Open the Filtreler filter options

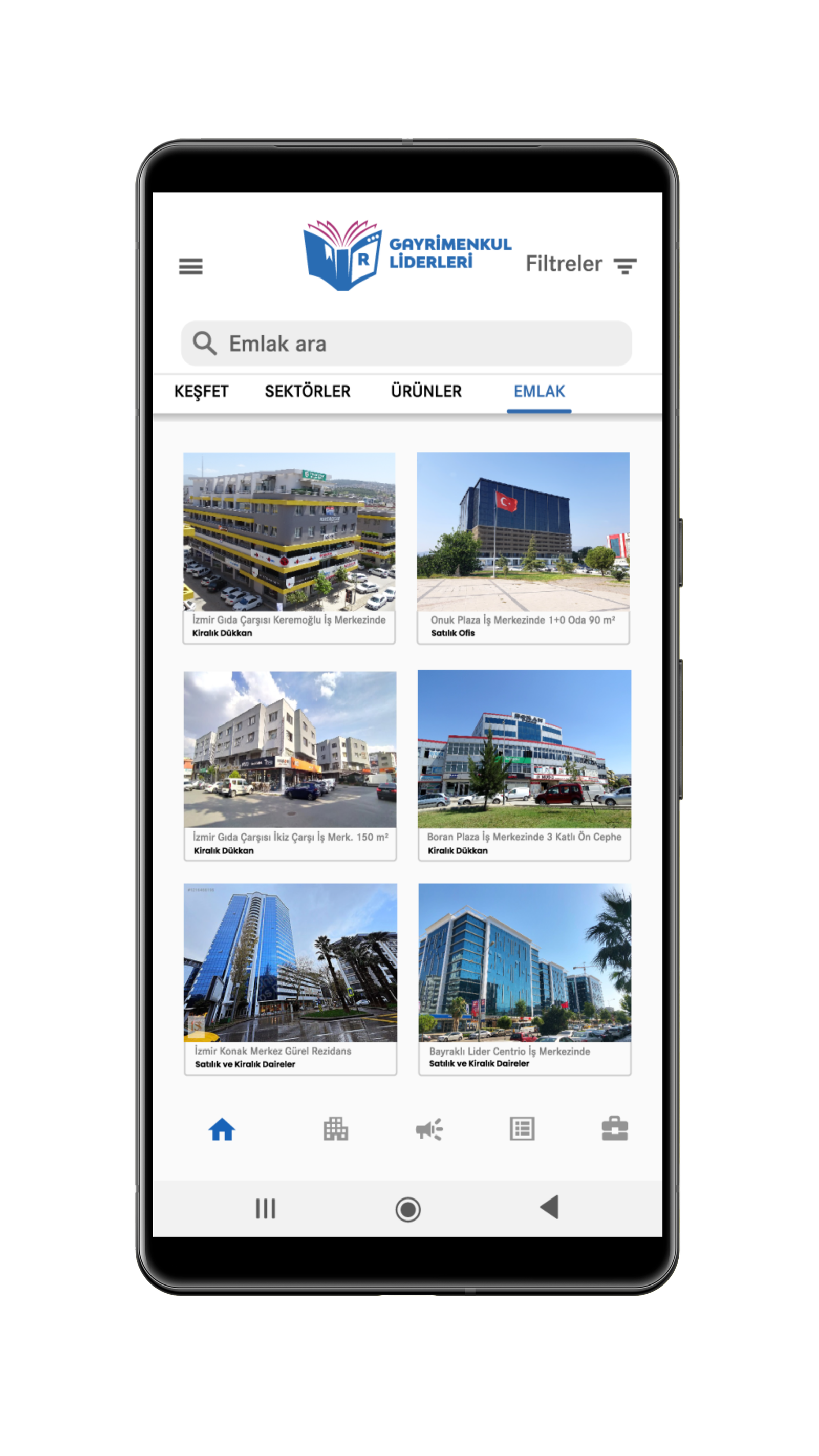[580, 264]
